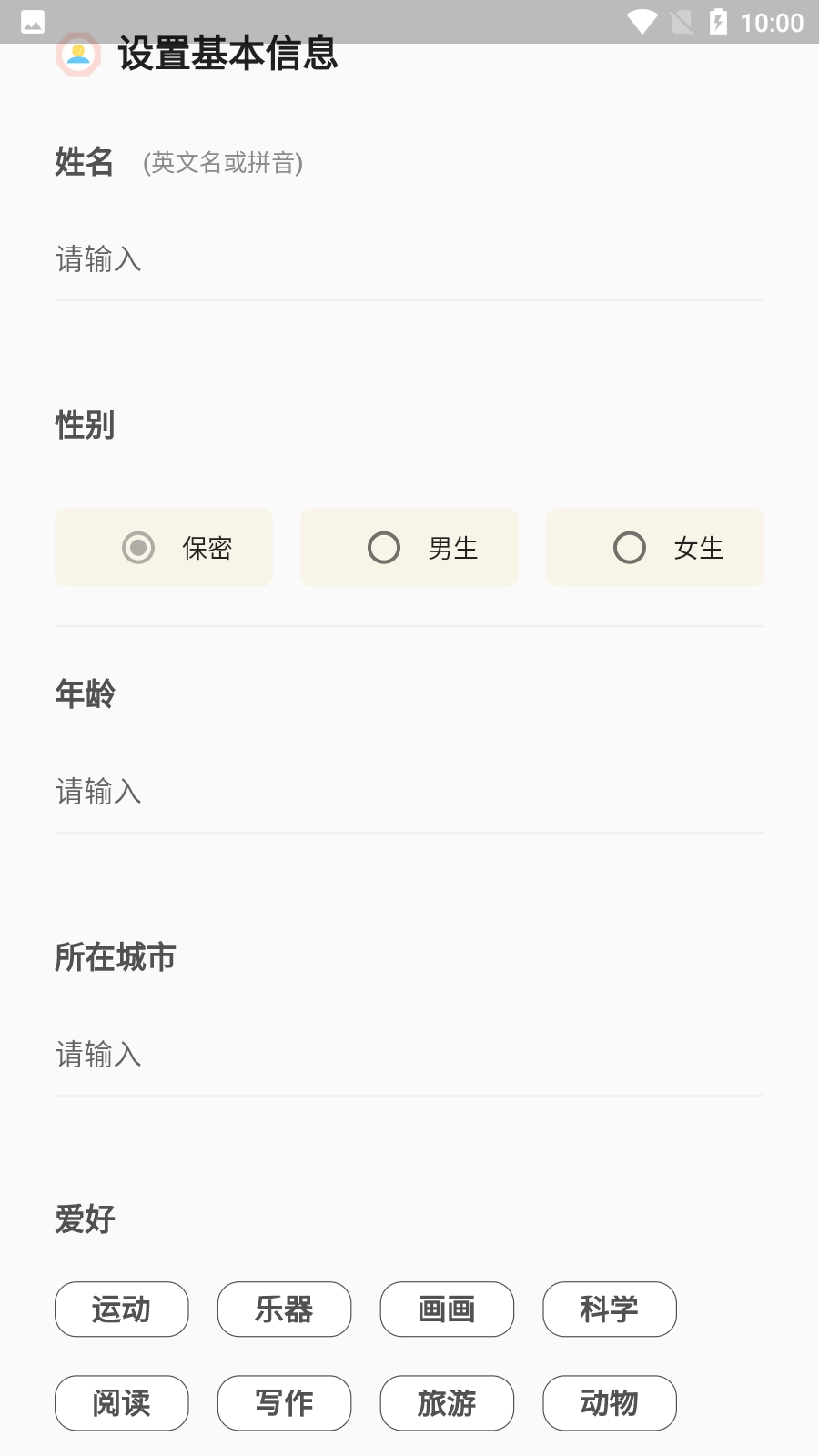Toggle the 运动 hobby chip
The height and width of the screenshot is (1456, 819).
coord(121,1309)
